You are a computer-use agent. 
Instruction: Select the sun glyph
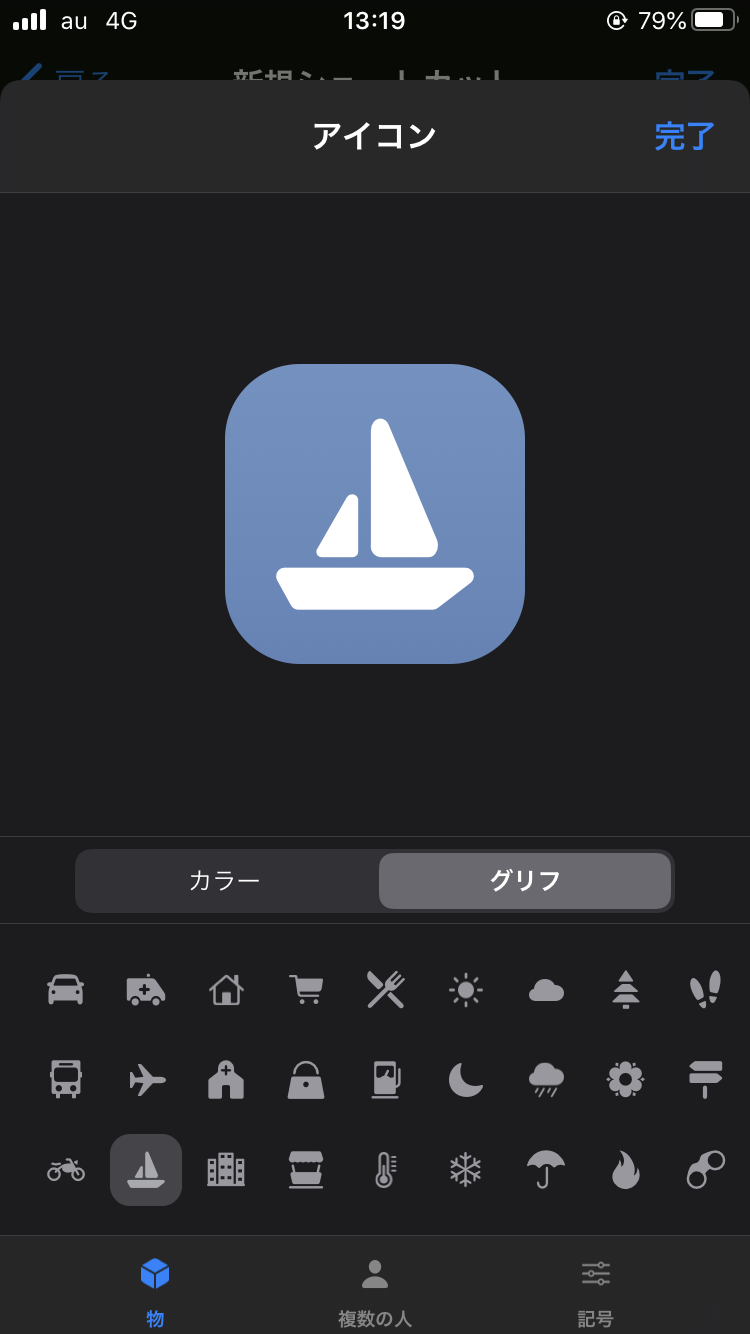tap(466, 990)
